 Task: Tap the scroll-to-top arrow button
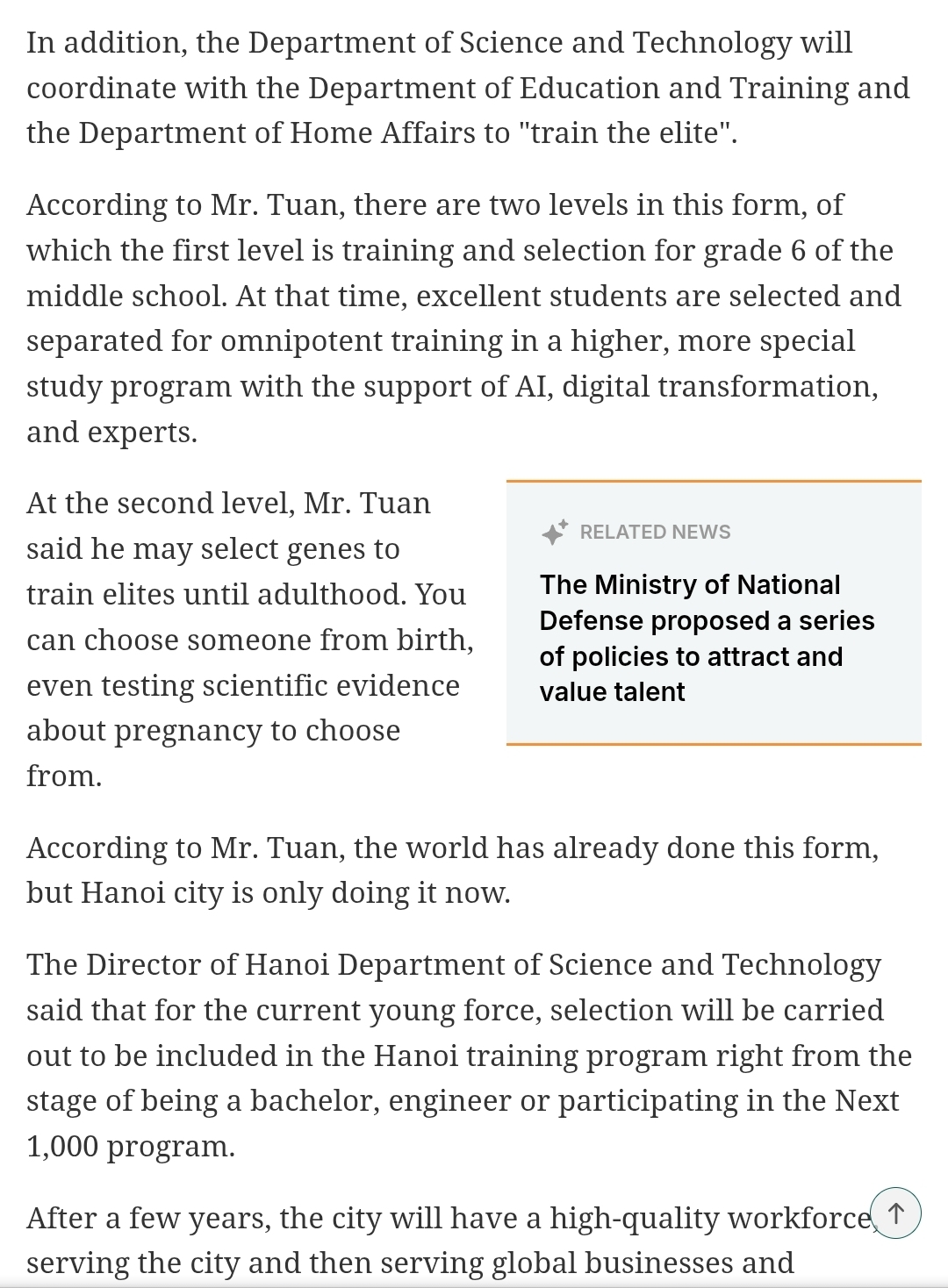895,1213
